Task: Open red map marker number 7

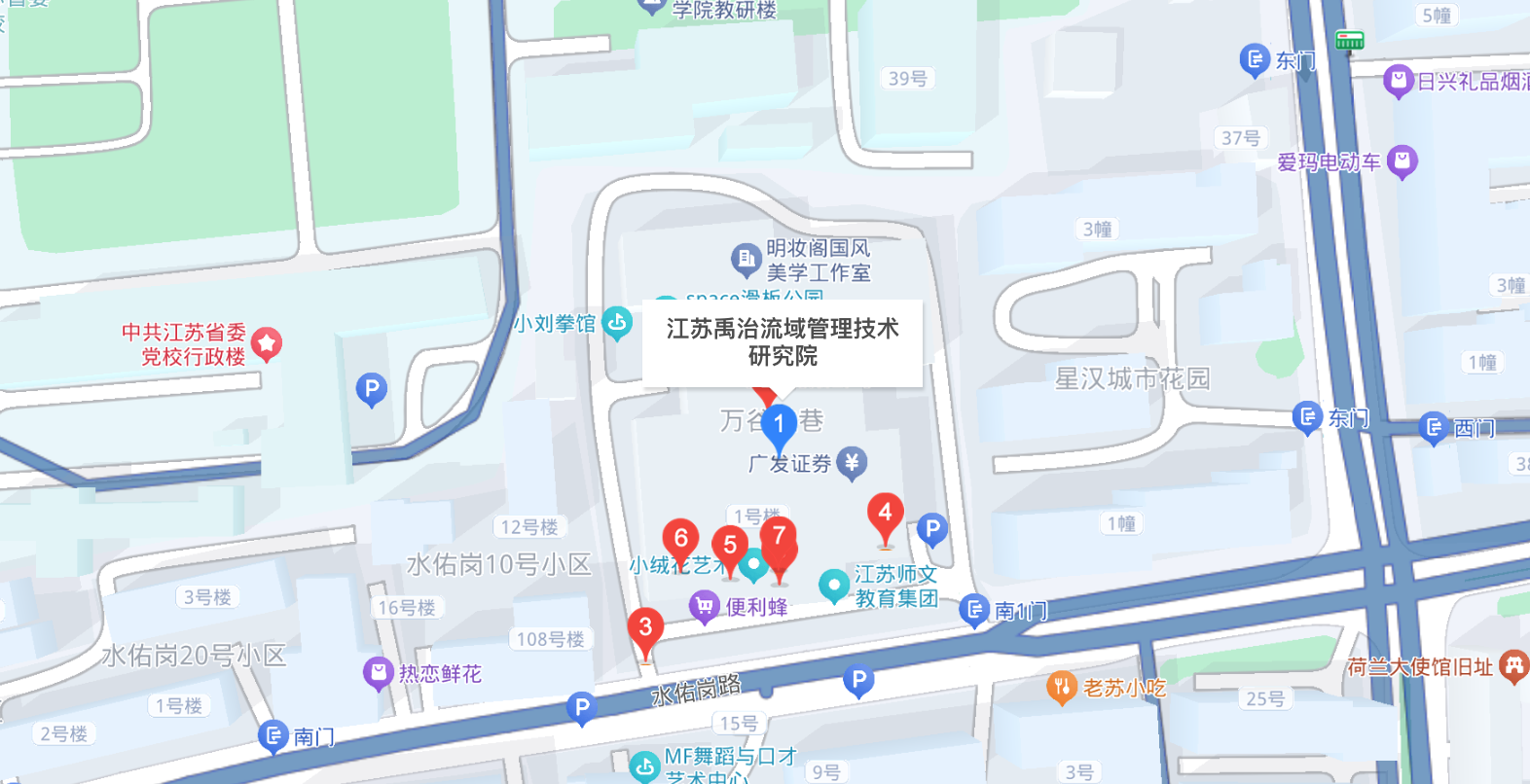Action: click(x=779, y=536)
